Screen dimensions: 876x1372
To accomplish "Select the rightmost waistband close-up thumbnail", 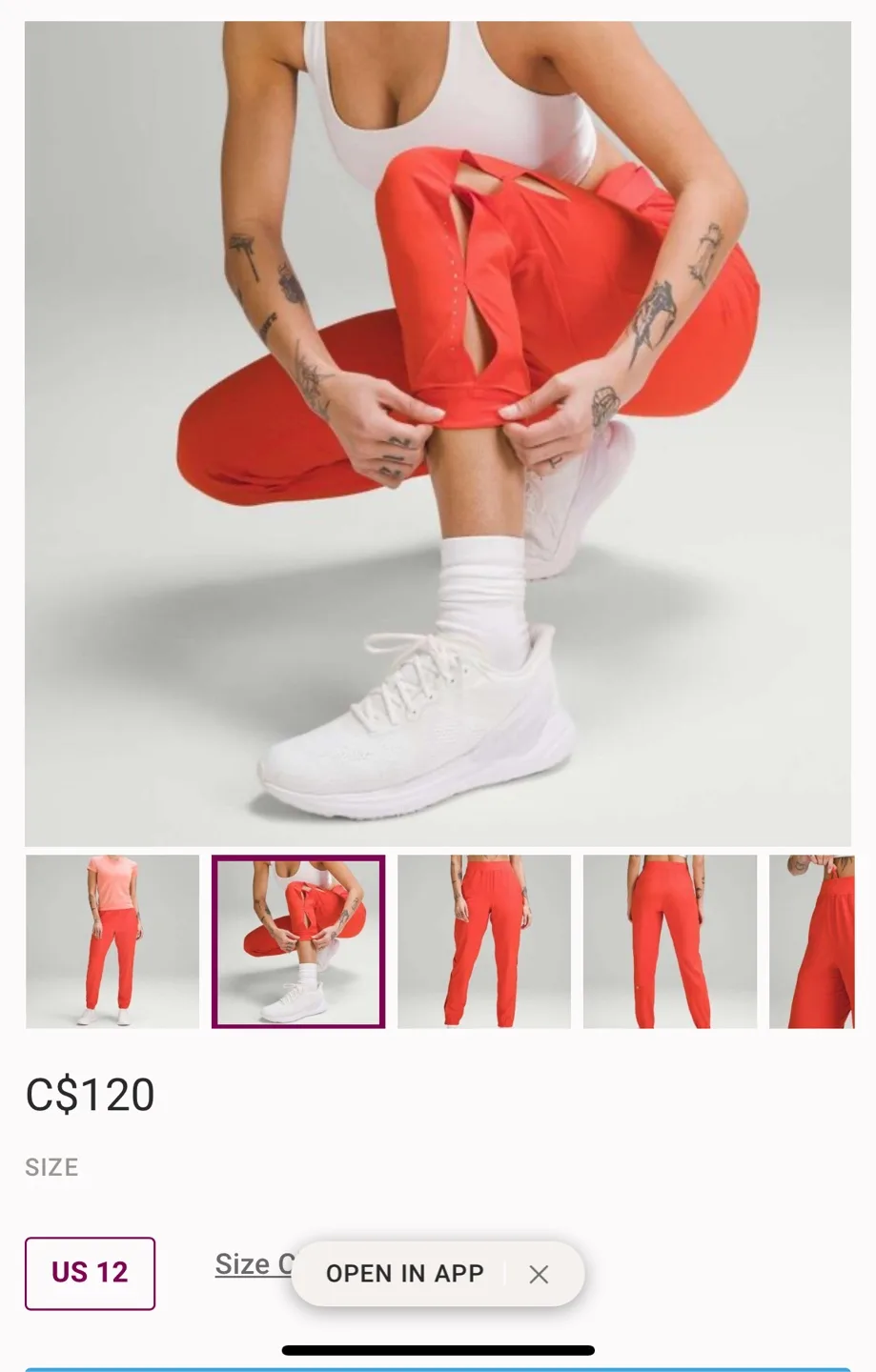I will click(x=821, y=941).
